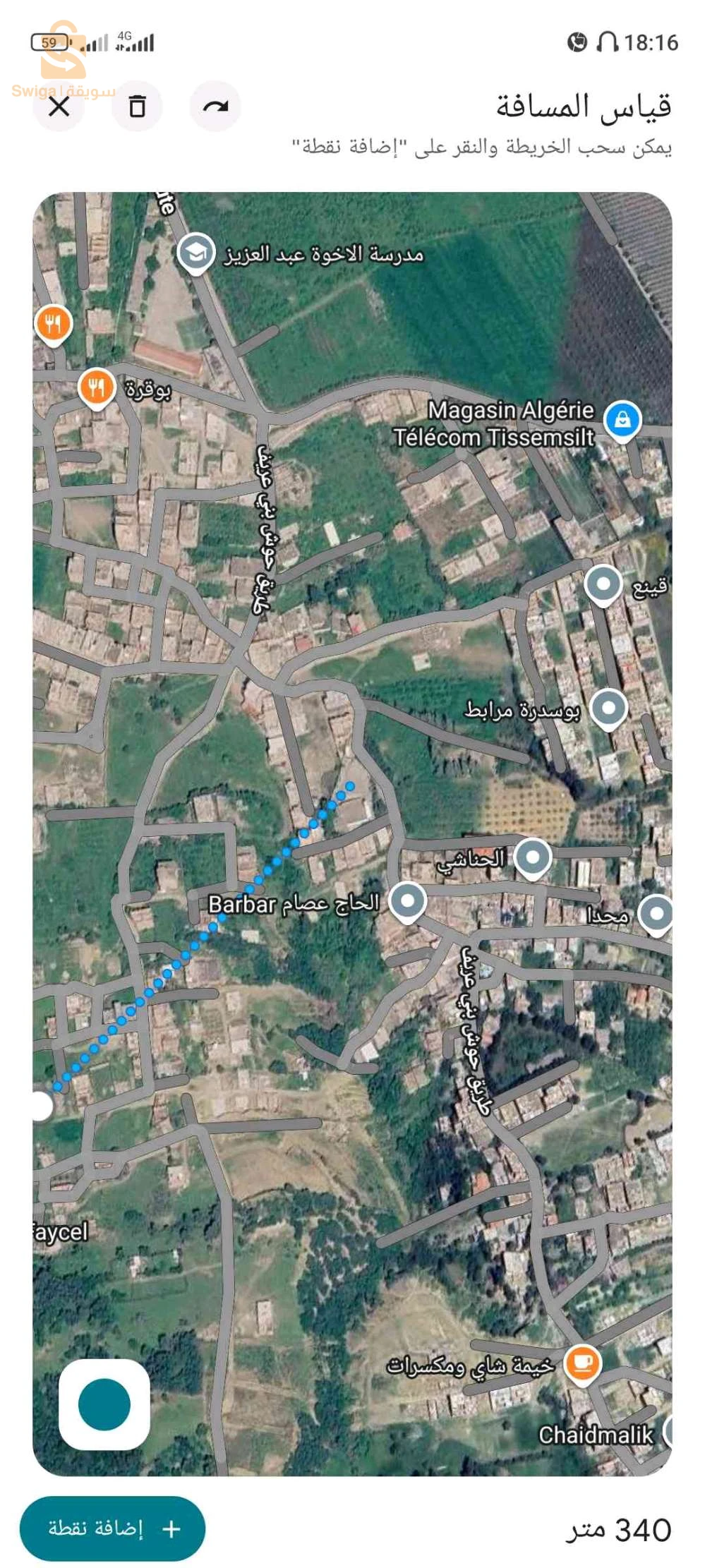Select the بوسدرة مرابط location pin
The image size is (705, 1568).
(x=609, y=708)
